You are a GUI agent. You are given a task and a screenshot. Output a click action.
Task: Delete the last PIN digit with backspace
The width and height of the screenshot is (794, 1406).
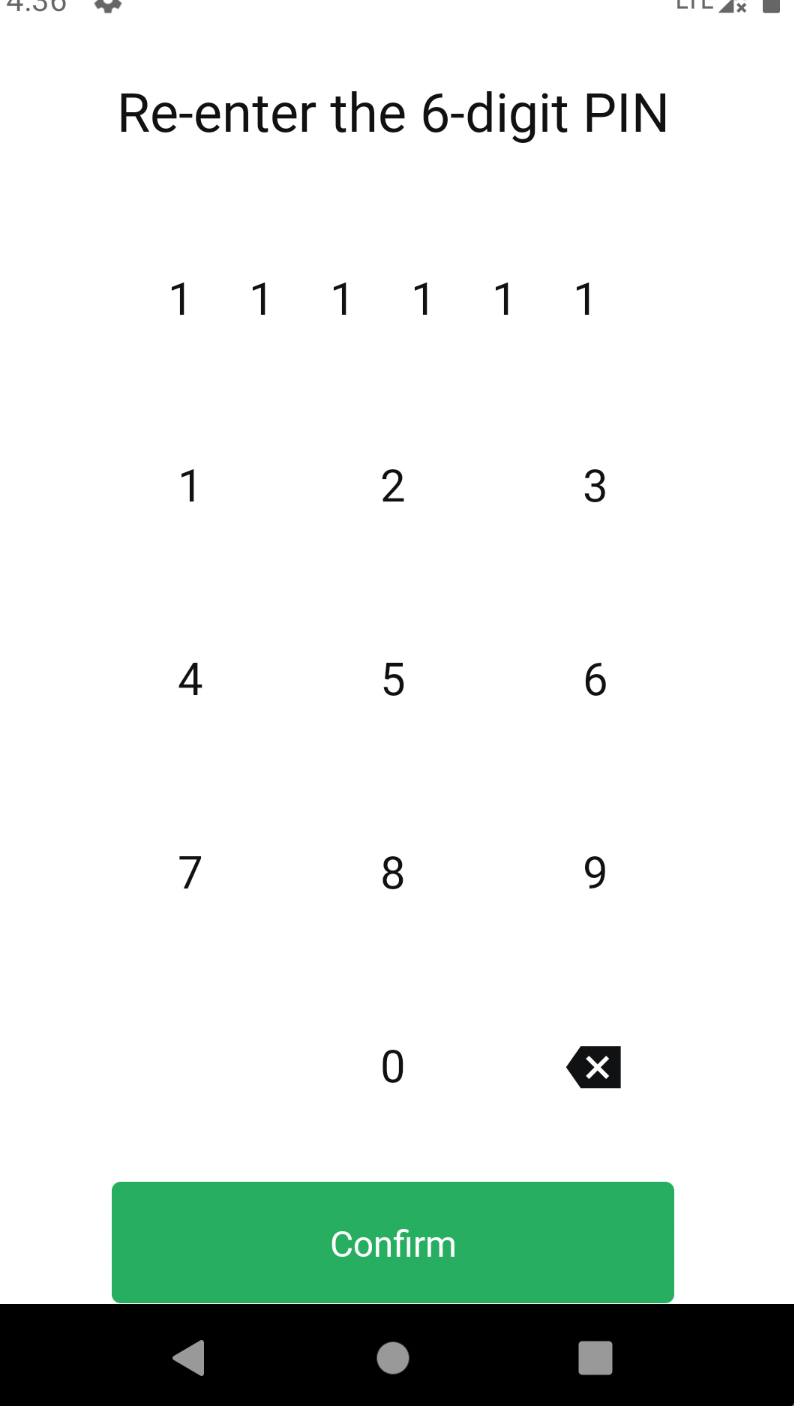tap(594, 1067)
